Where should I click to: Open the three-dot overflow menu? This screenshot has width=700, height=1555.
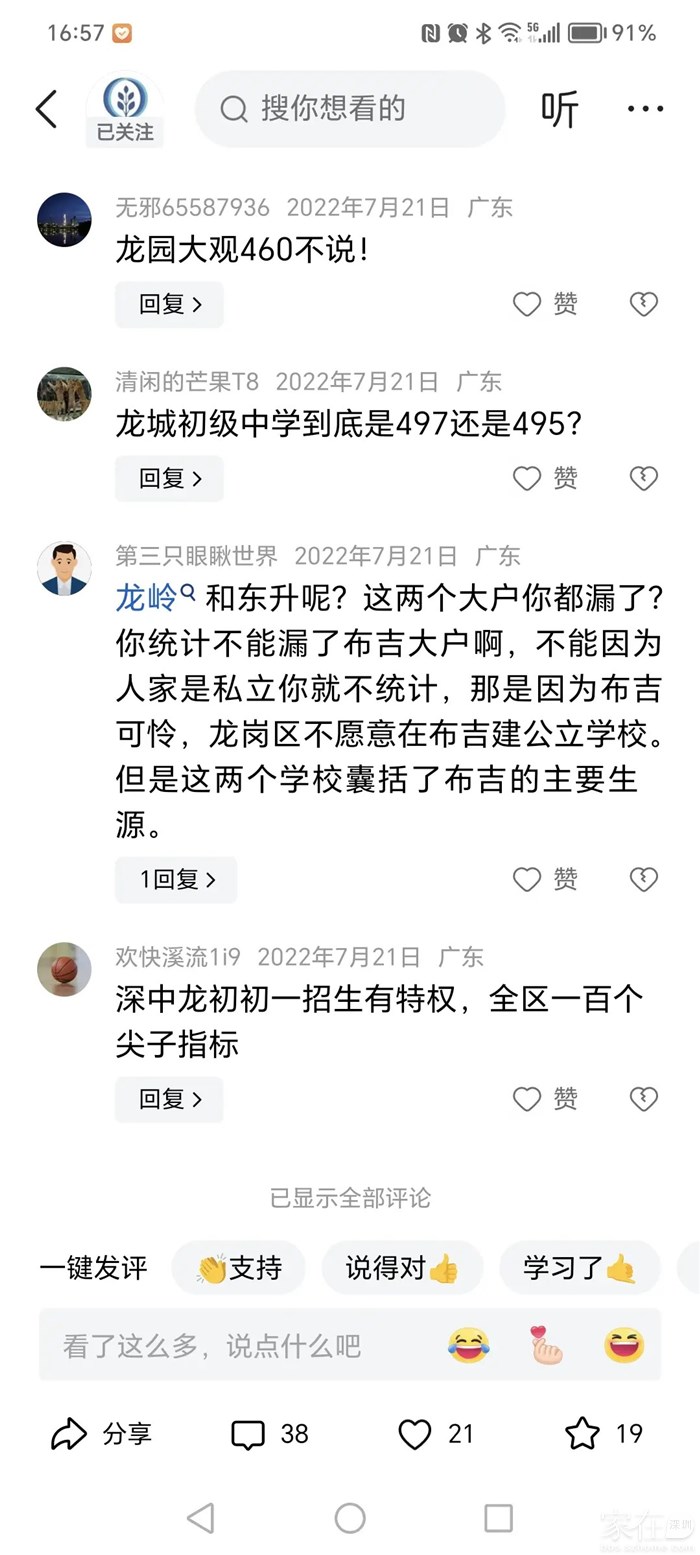pos(645,109)
